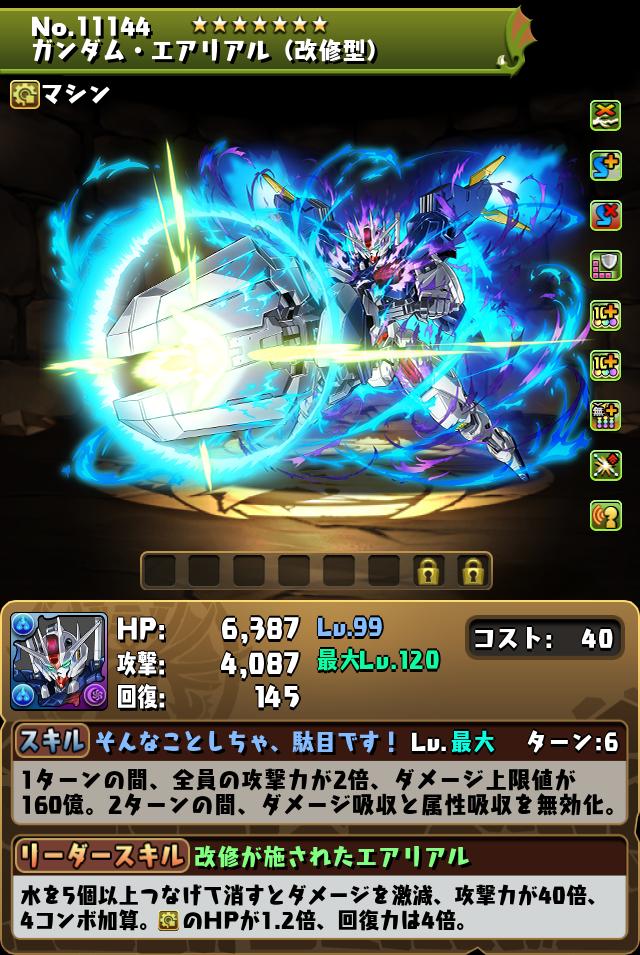Open the スキル panel for skill details
This screenshot has width=640, height=955.
click(52, 742)
